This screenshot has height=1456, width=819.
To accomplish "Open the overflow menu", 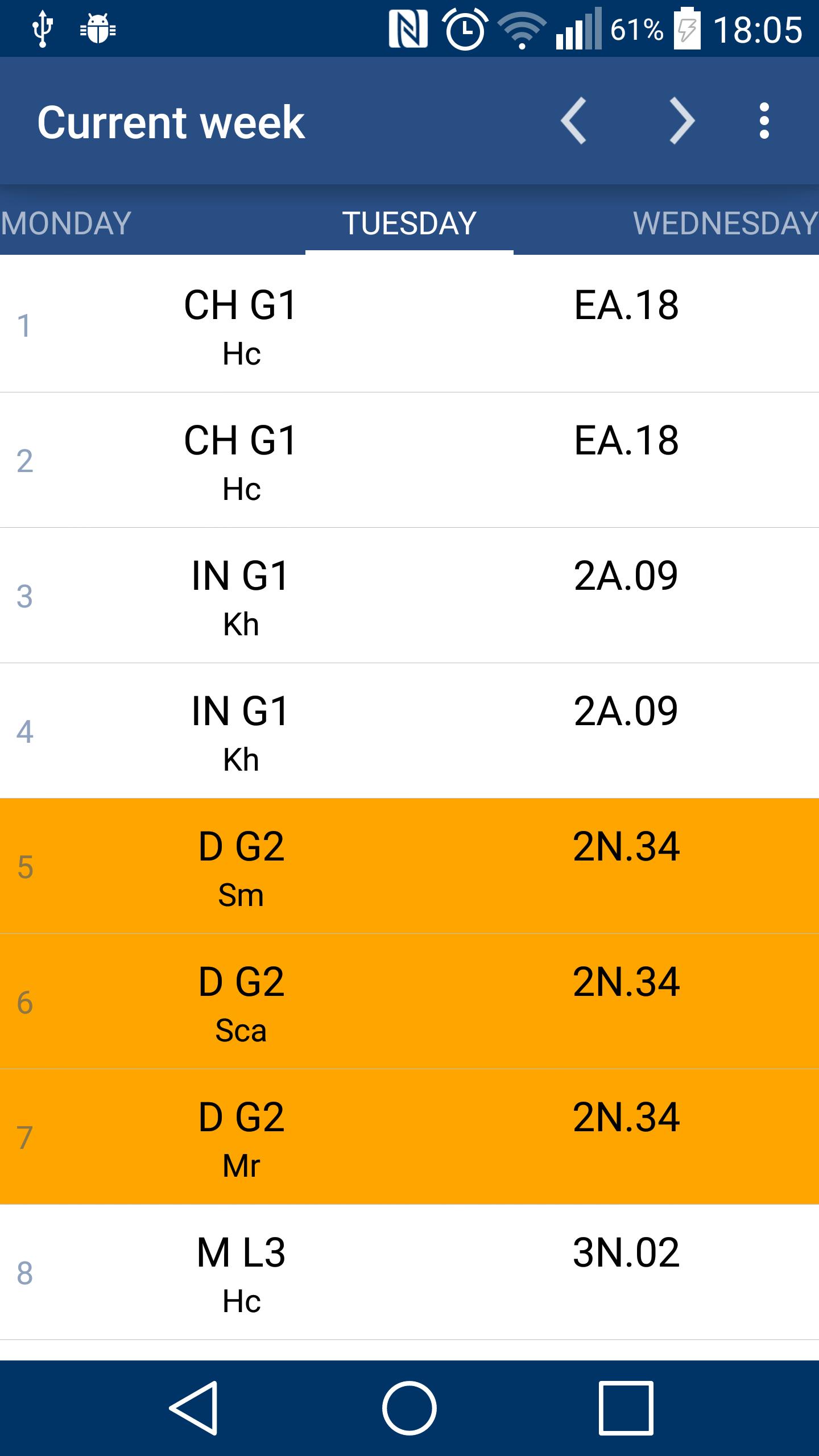I will (764, 121).
